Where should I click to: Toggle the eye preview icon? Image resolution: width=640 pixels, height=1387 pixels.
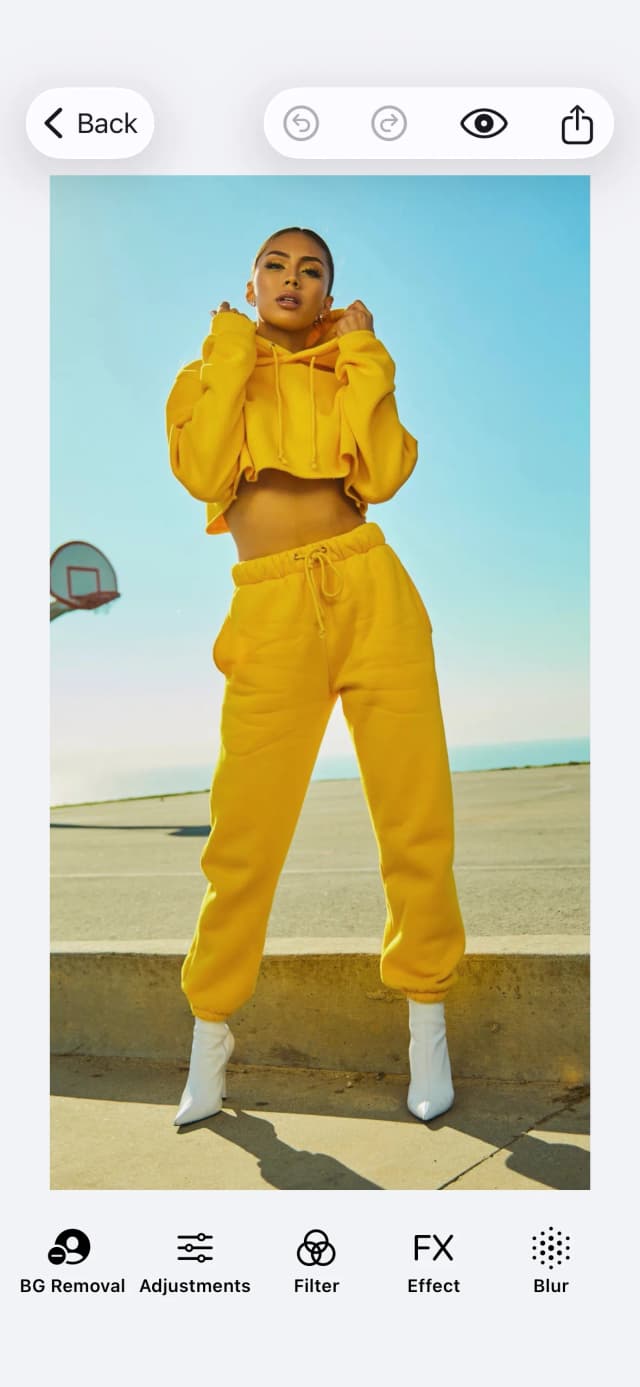483,123
